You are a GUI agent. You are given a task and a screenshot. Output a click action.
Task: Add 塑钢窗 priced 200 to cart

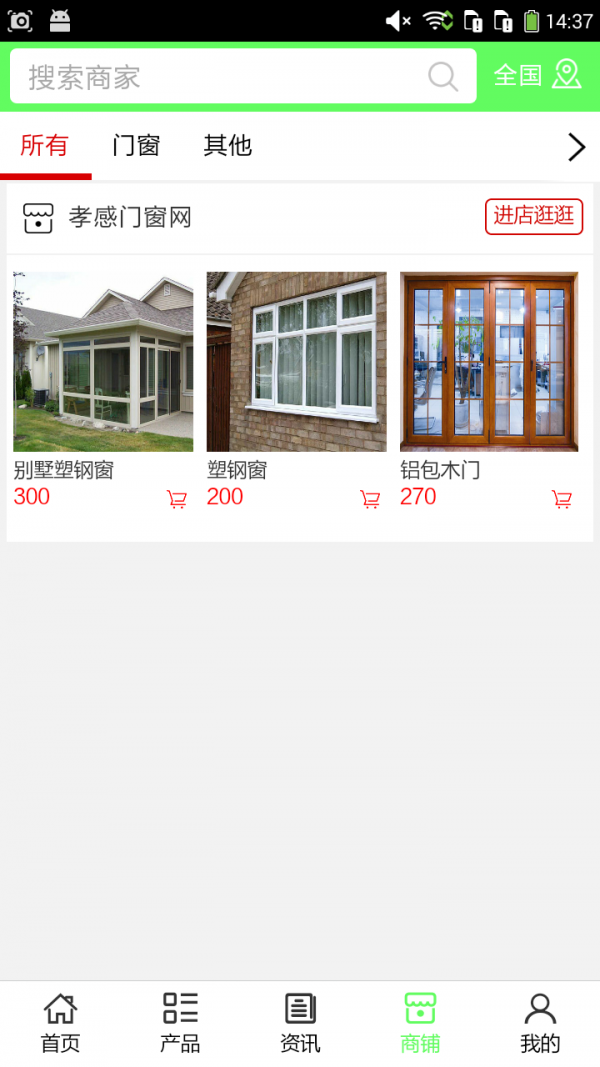370,499
